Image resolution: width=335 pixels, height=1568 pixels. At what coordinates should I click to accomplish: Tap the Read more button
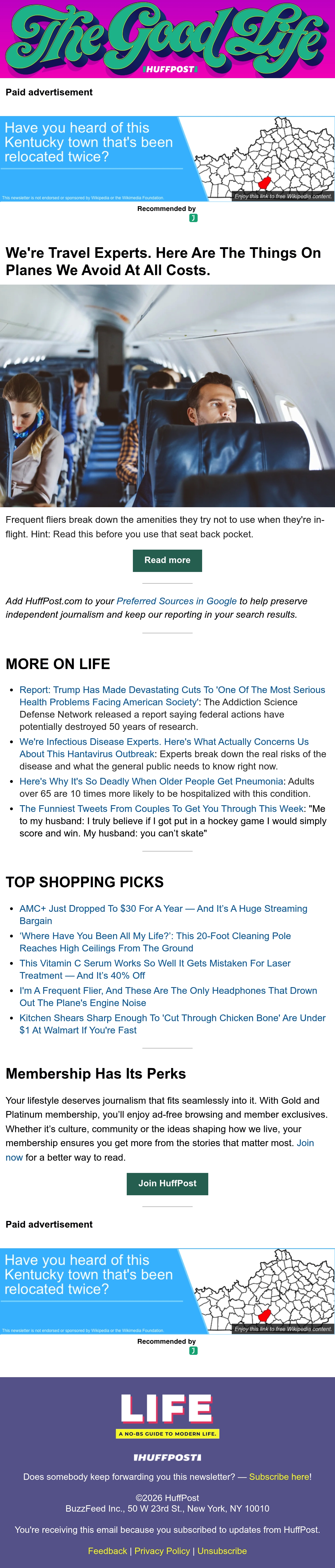pos(167,560)
